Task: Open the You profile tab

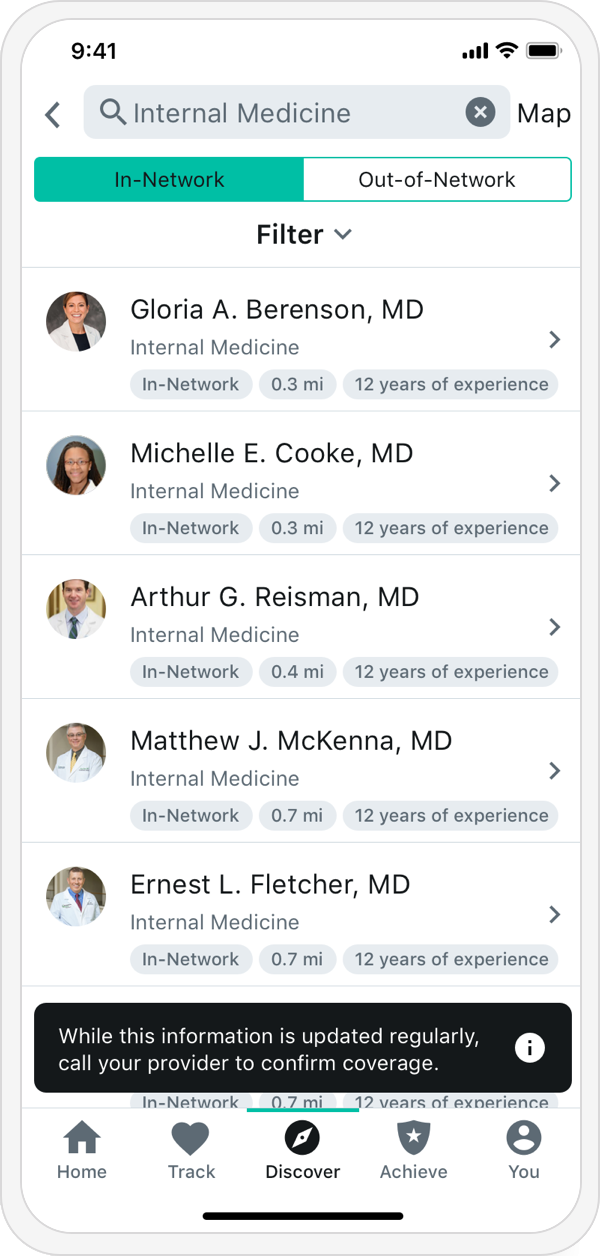Action: pos(524,1150)
